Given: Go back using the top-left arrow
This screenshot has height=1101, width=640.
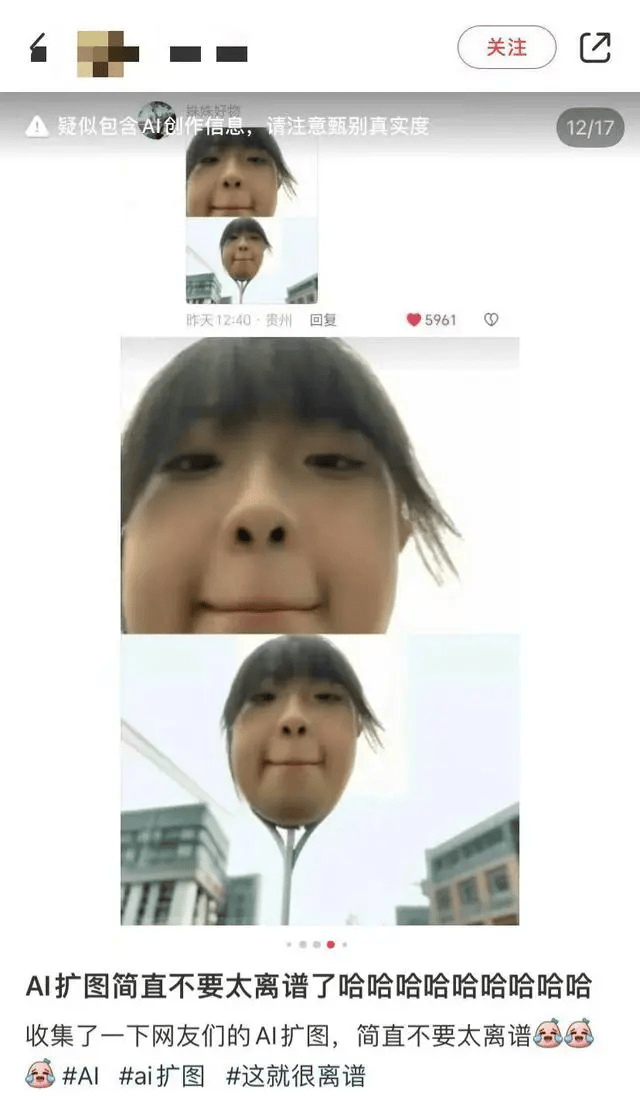Looking at the screenshot, I should click(x=38, y=48).
